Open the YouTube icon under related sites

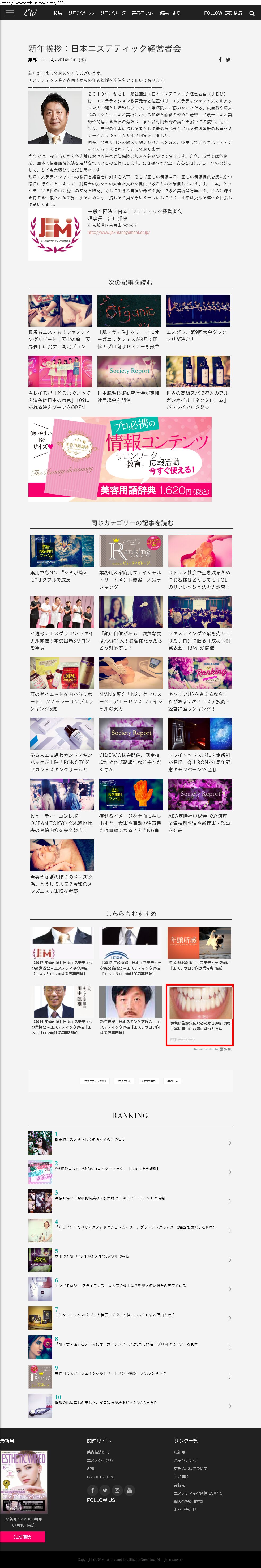click(129, 1490)
